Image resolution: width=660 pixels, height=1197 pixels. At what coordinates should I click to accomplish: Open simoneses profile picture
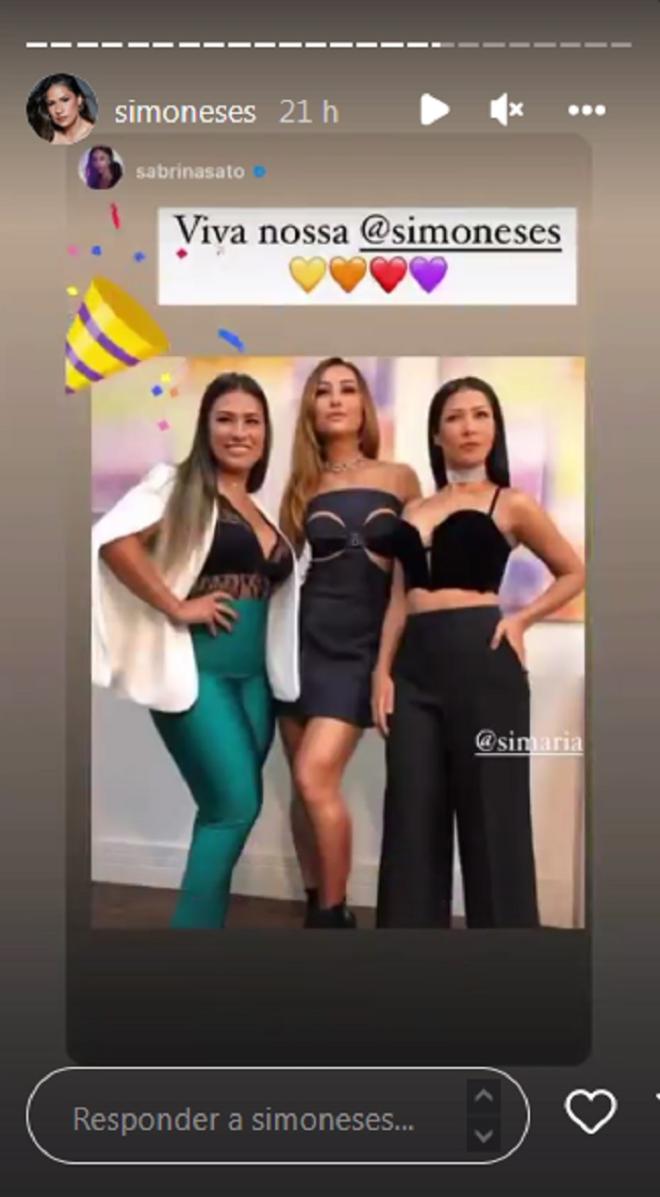click(61, 109)
